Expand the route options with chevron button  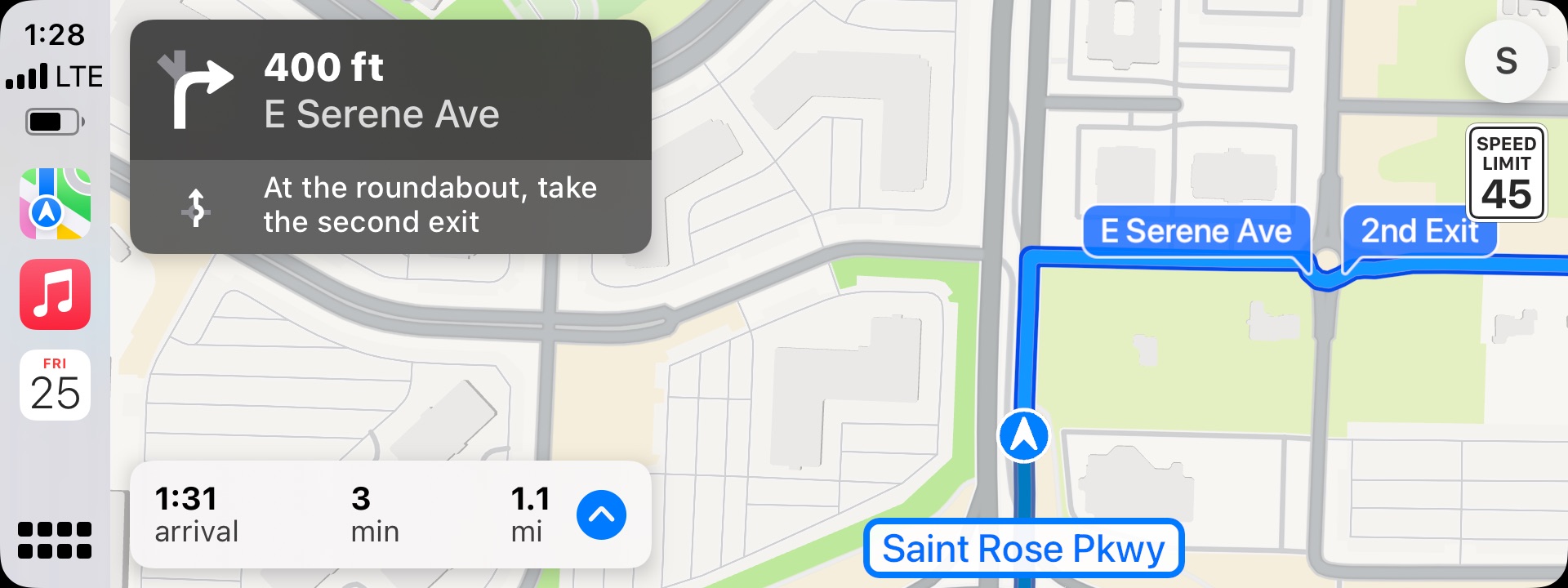point(601,515)
